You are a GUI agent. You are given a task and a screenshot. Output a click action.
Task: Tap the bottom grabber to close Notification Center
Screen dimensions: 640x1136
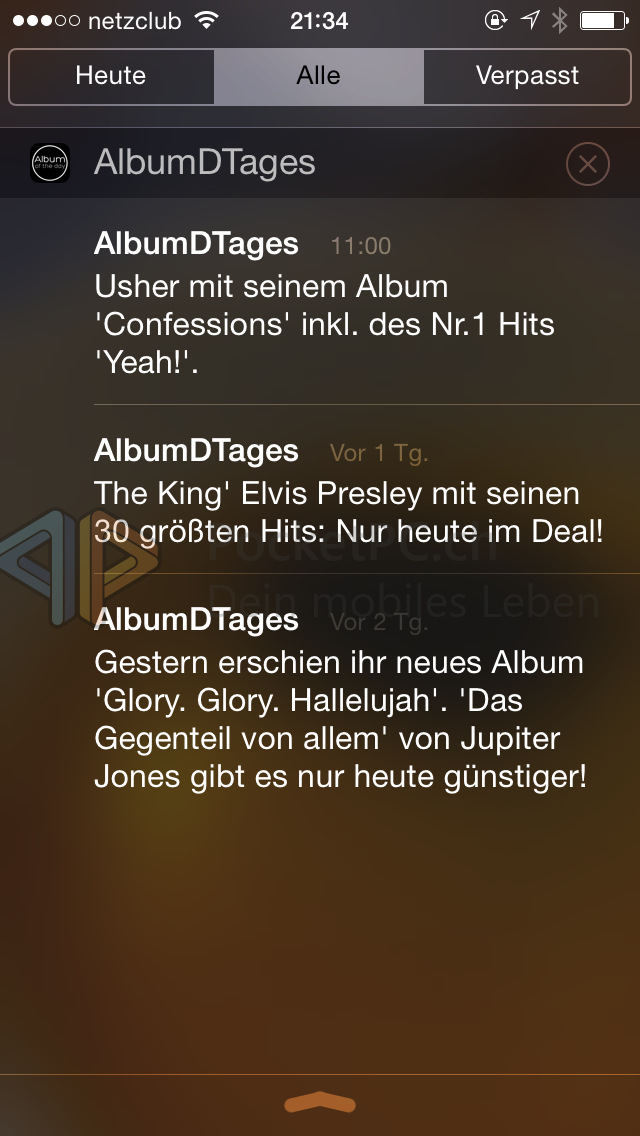pyautogui.click(x=320, y=1102)
